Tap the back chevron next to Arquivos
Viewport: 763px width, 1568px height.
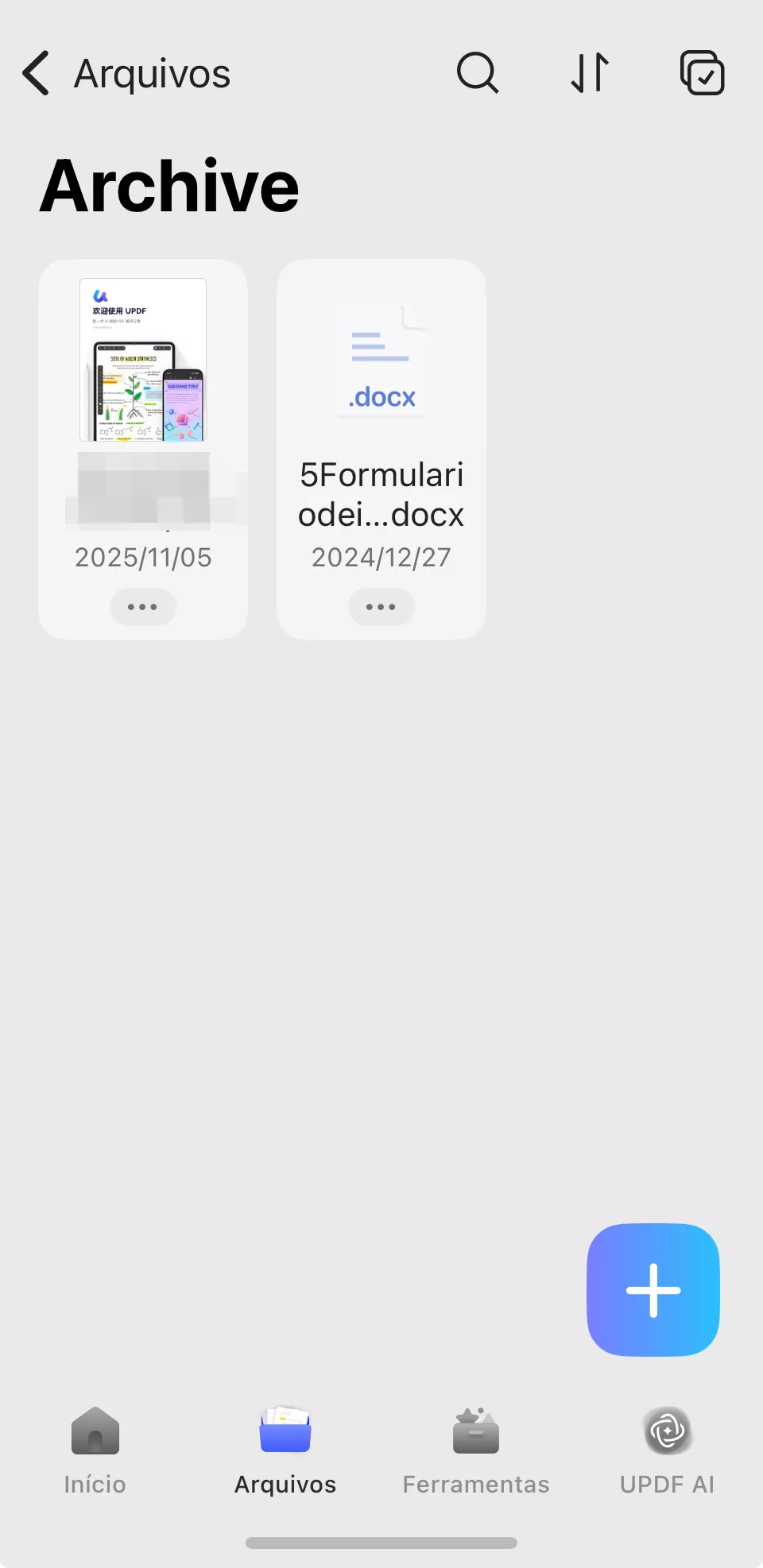click(34, 72)
